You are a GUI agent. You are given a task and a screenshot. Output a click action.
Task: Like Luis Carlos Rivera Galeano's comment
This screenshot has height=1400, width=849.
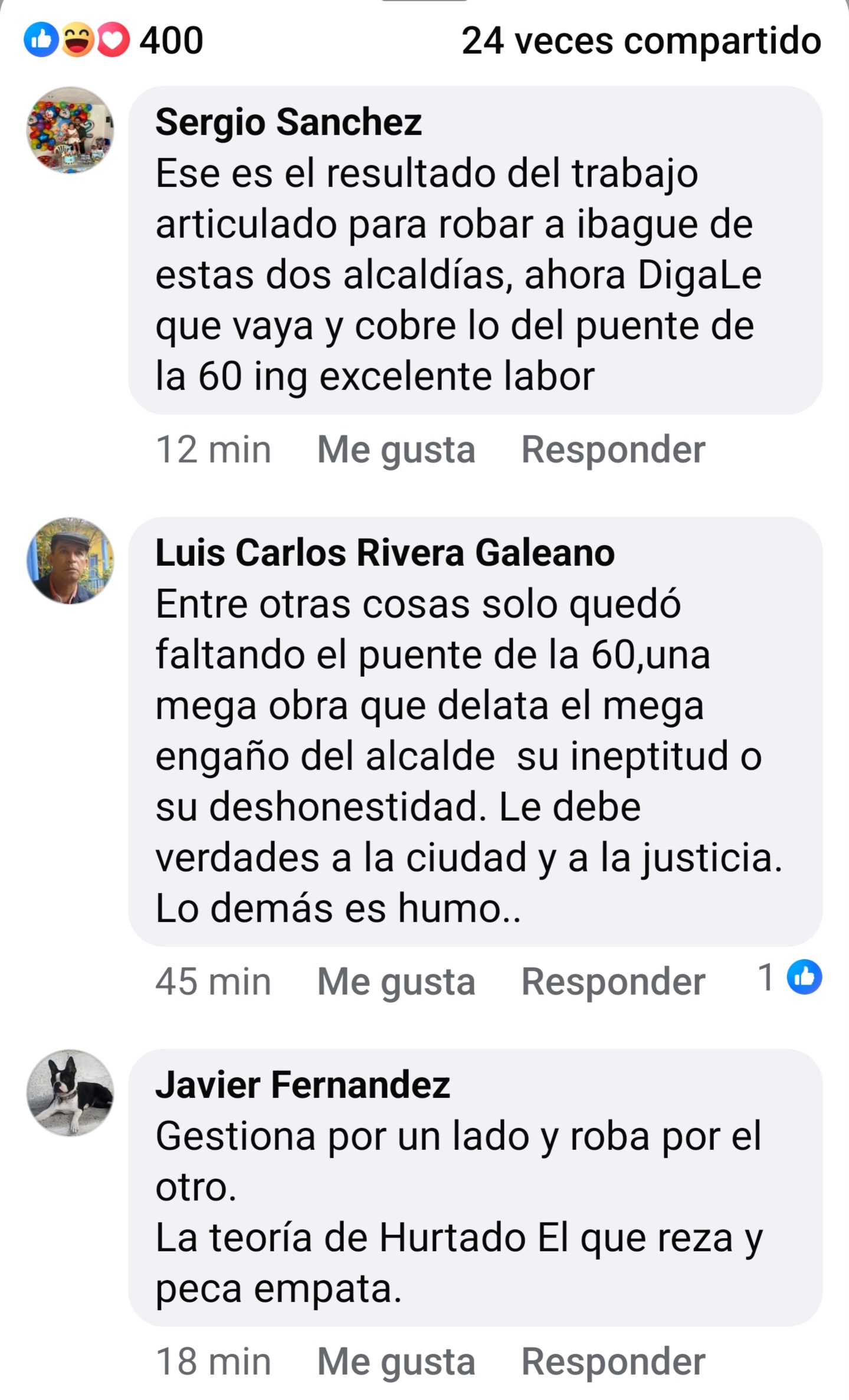396,982
